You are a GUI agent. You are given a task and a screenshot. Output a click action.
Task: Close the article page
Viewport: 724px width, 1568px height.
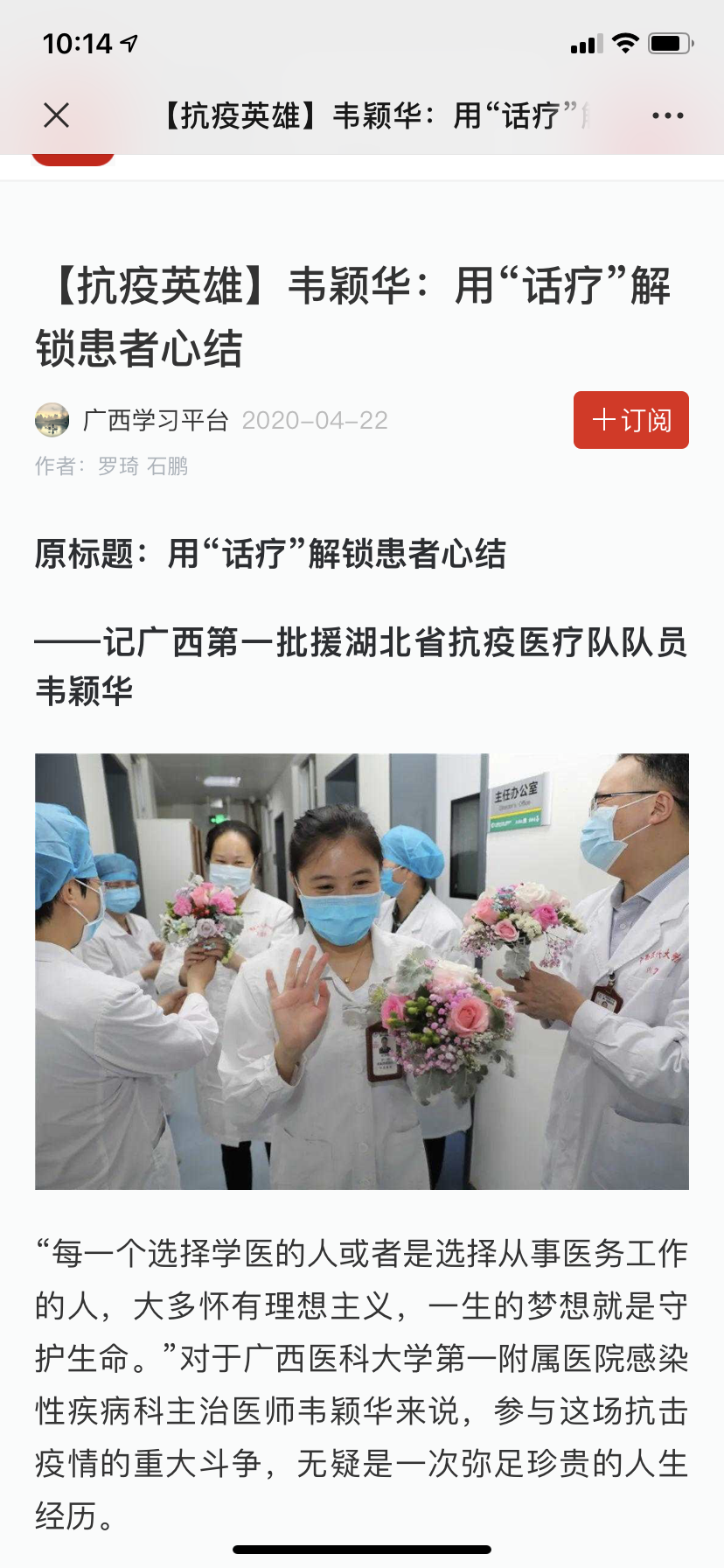57,115
